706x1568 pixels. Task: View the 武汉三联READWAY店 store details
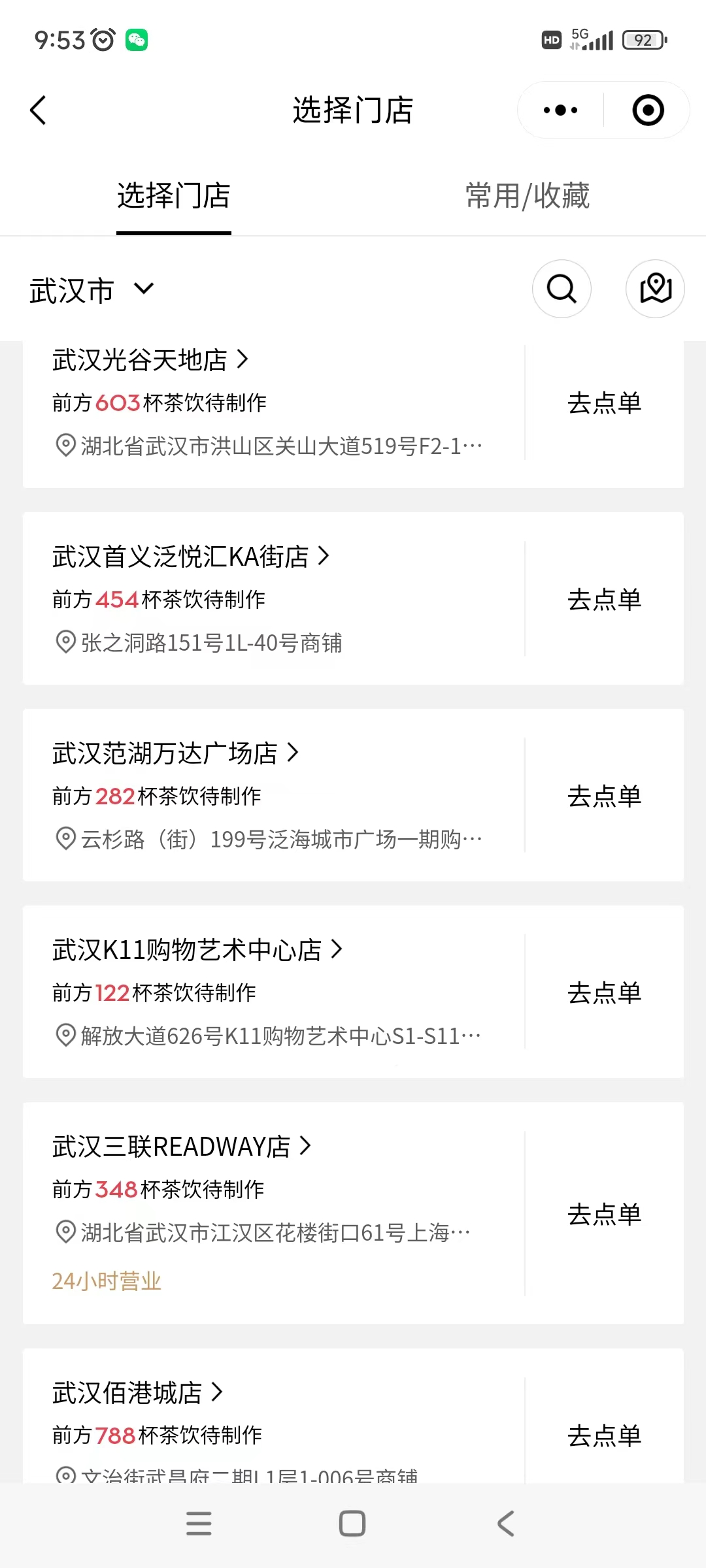coord(182,1147)
